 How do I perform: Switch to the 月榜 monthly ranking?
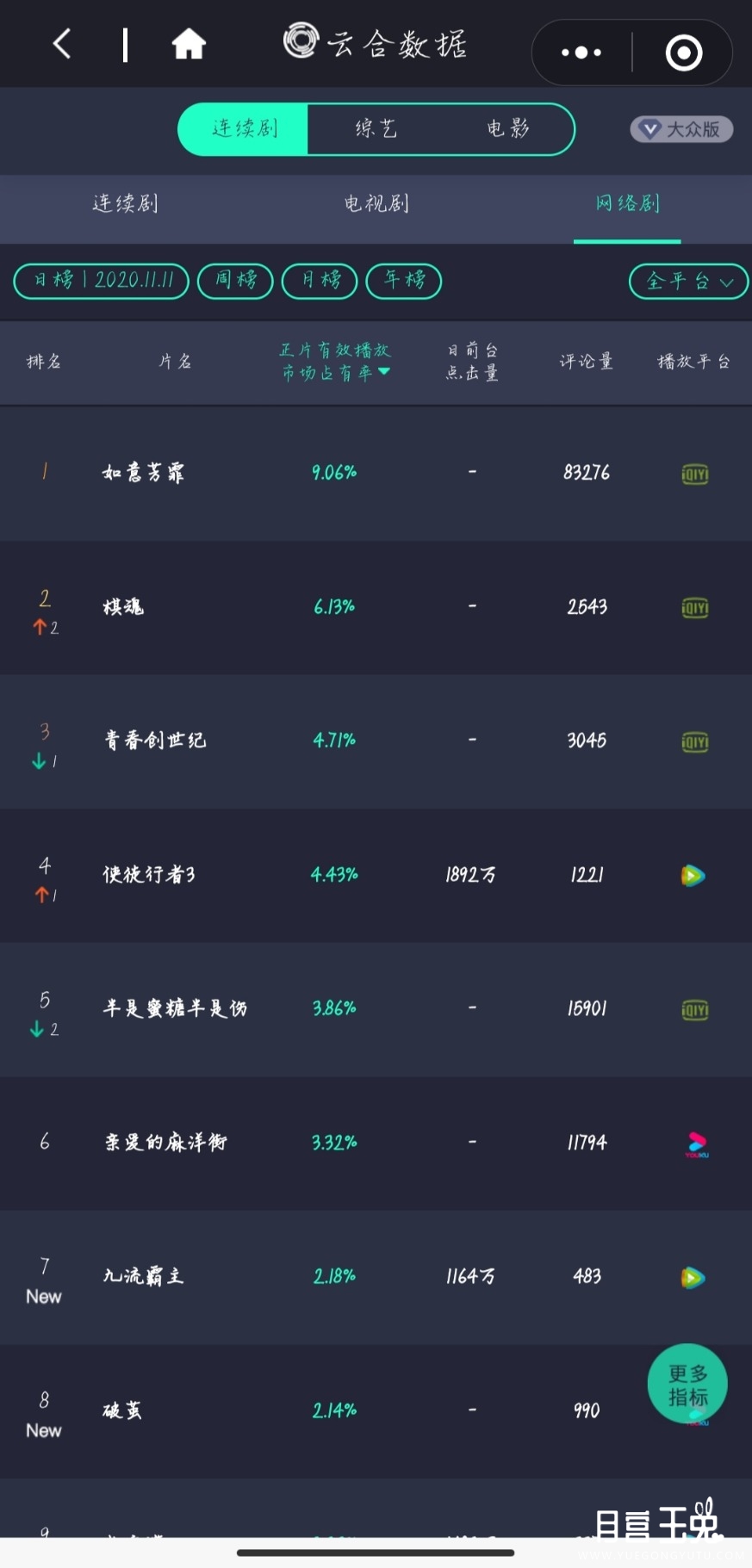click(320, 281)
